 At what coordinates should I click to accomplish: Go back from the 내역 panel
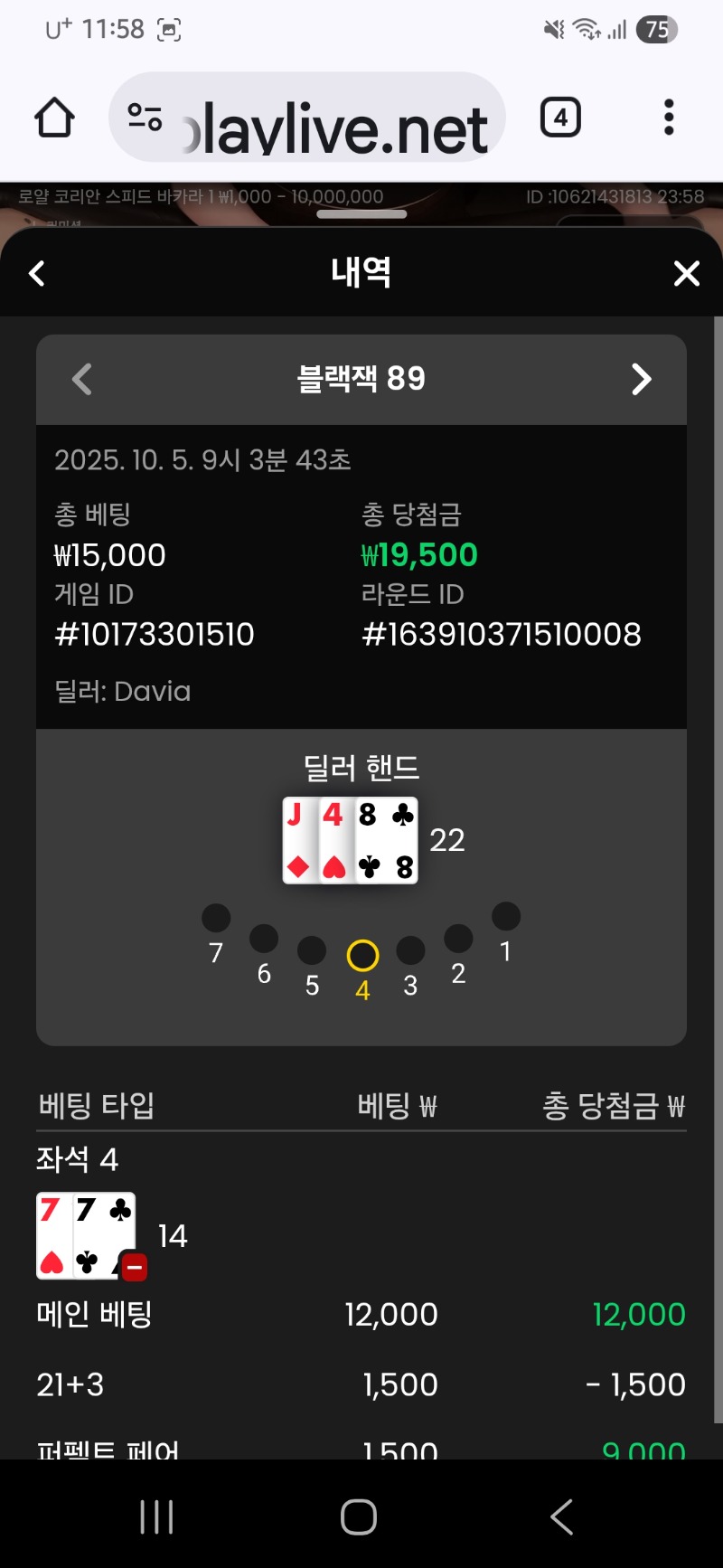pos(37,273)
